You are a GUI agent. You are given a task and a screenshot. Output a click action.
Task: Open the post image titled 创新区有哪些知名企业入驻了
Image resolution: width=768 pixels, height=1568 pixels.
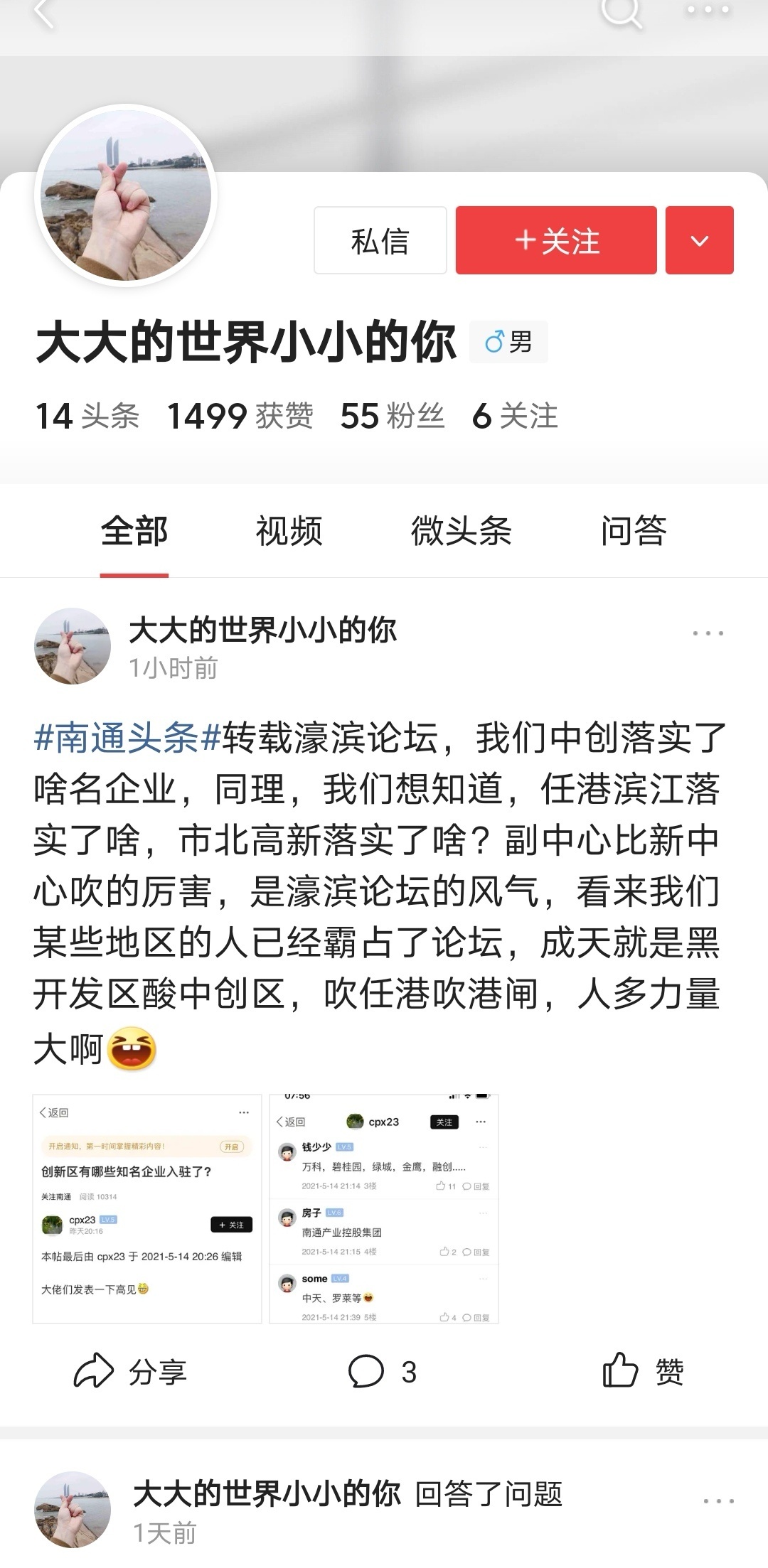point(147,1209)
